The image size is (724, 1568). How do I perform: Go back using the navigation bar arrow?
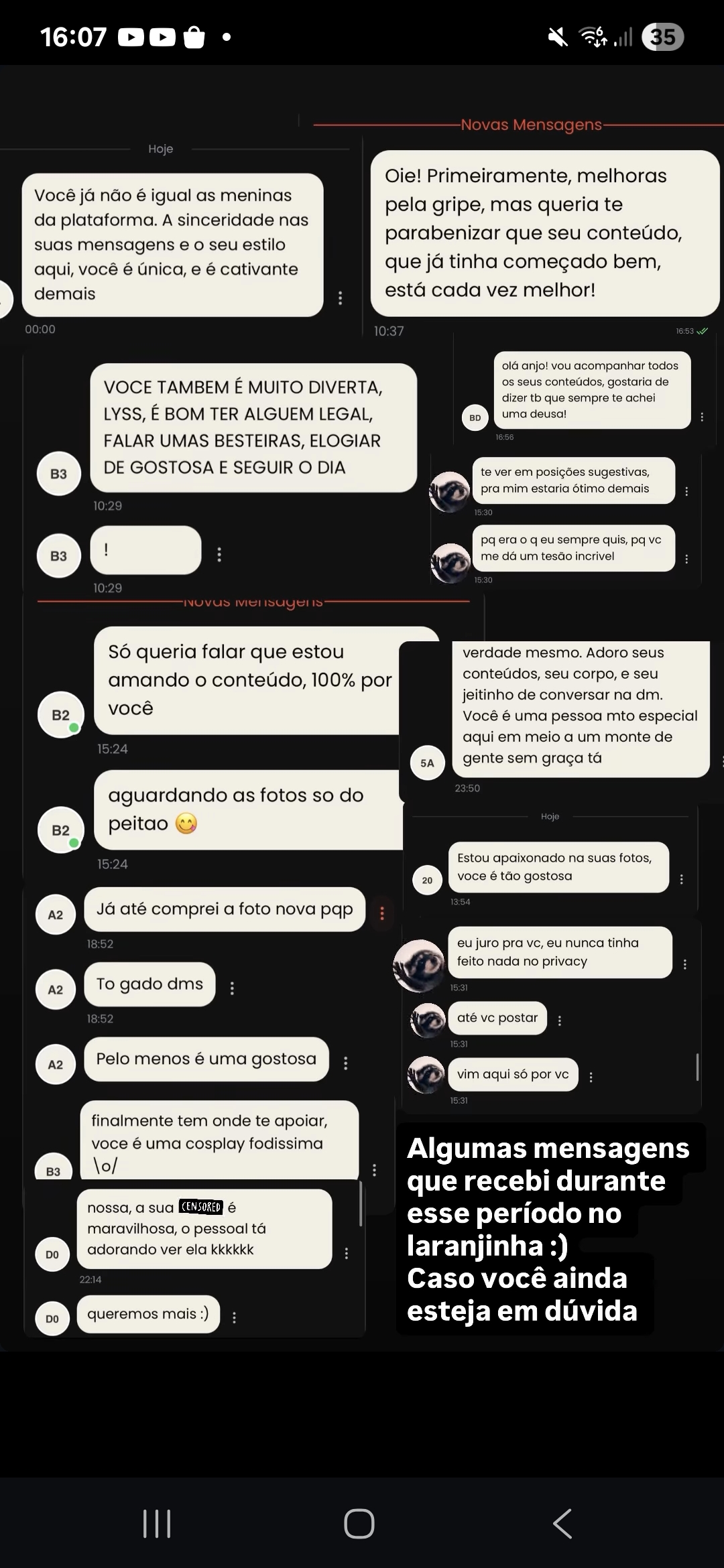(562, 1523)
